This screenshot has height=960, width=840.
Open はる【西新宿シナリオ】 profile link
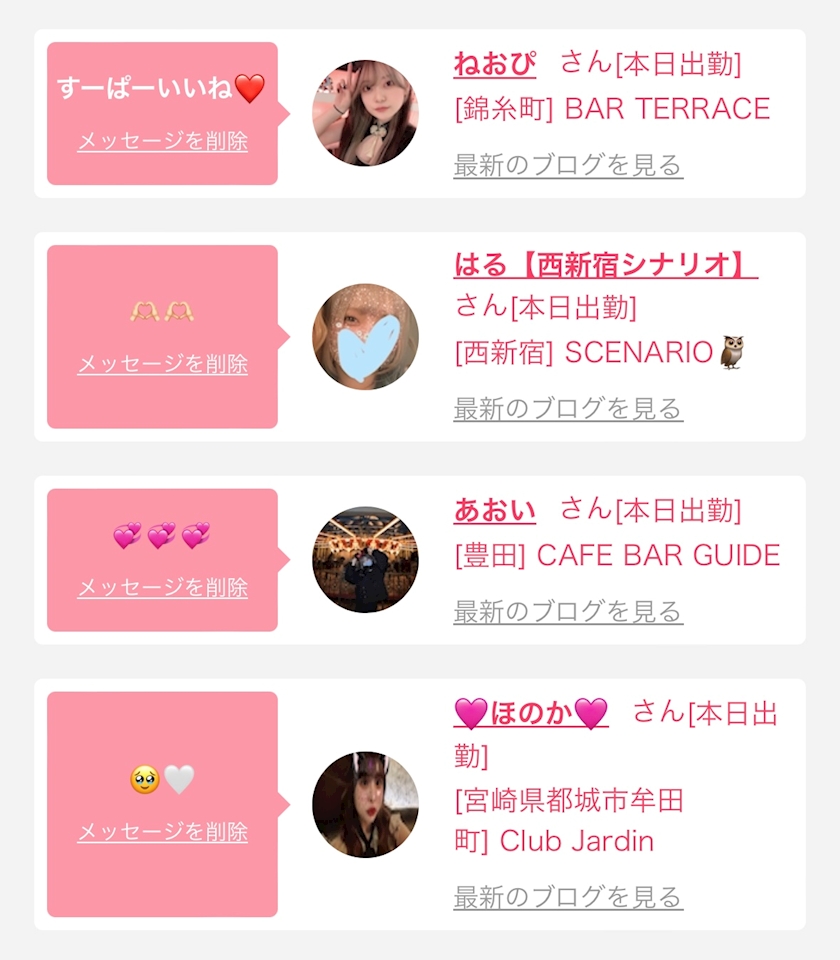(606, 265)
